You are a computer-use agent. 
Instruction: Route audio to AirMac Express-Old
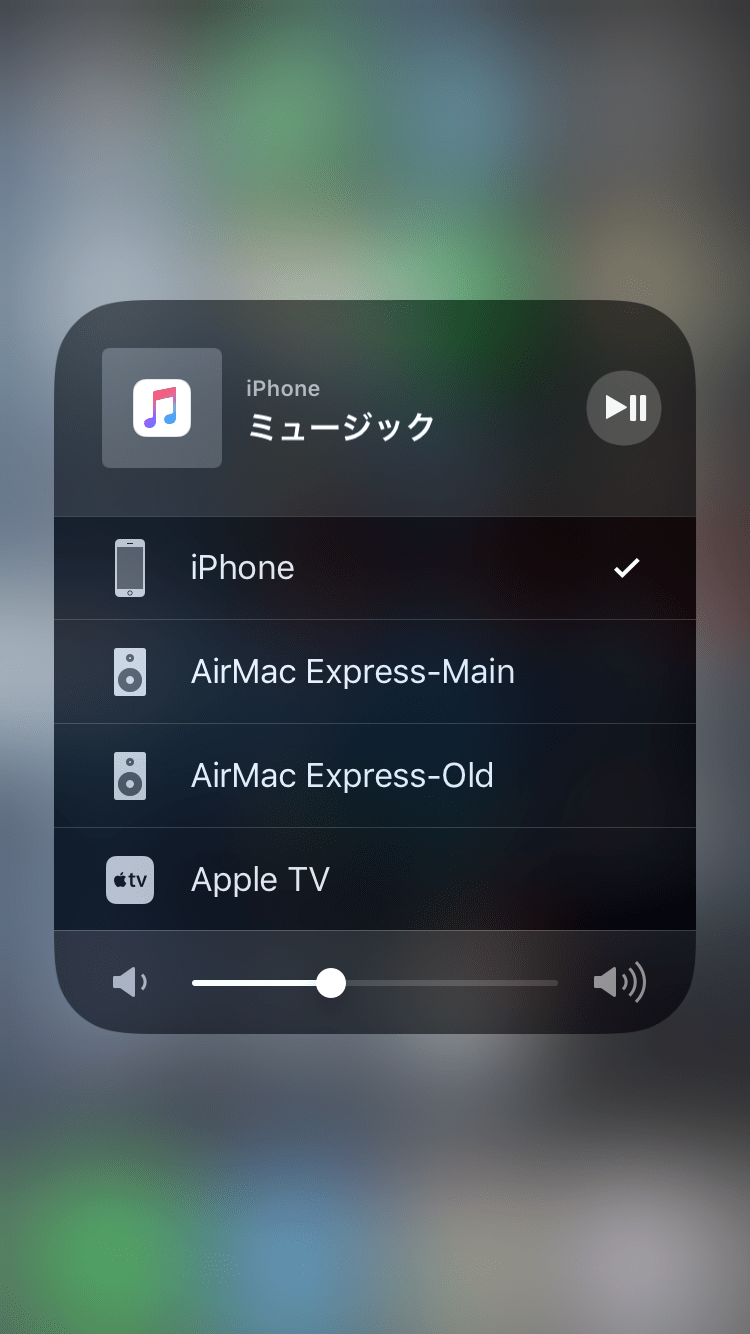[x=375, y=776]
